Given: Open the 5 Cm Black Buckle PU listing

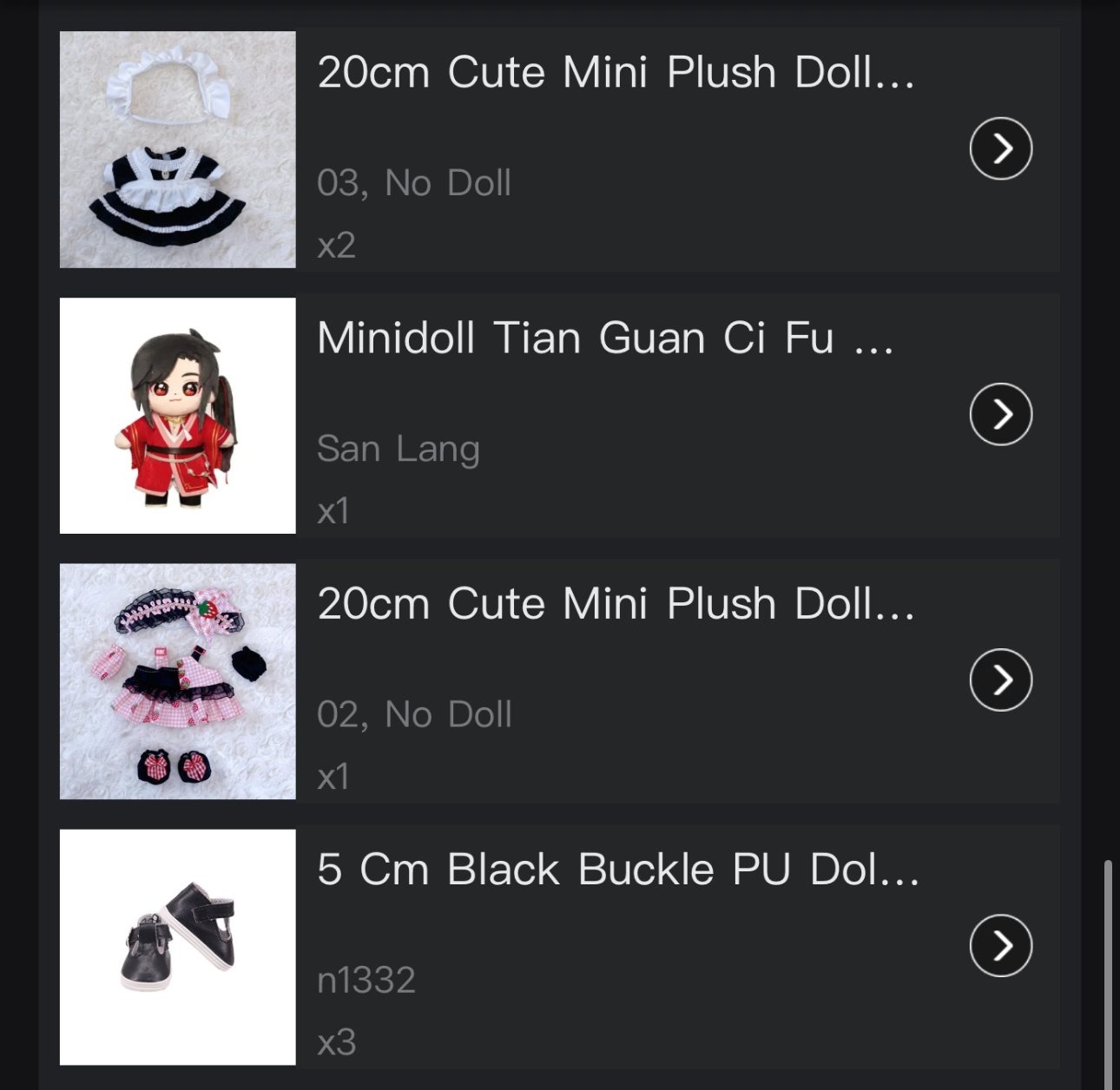Looking at the screenshot, I should 617,869.
